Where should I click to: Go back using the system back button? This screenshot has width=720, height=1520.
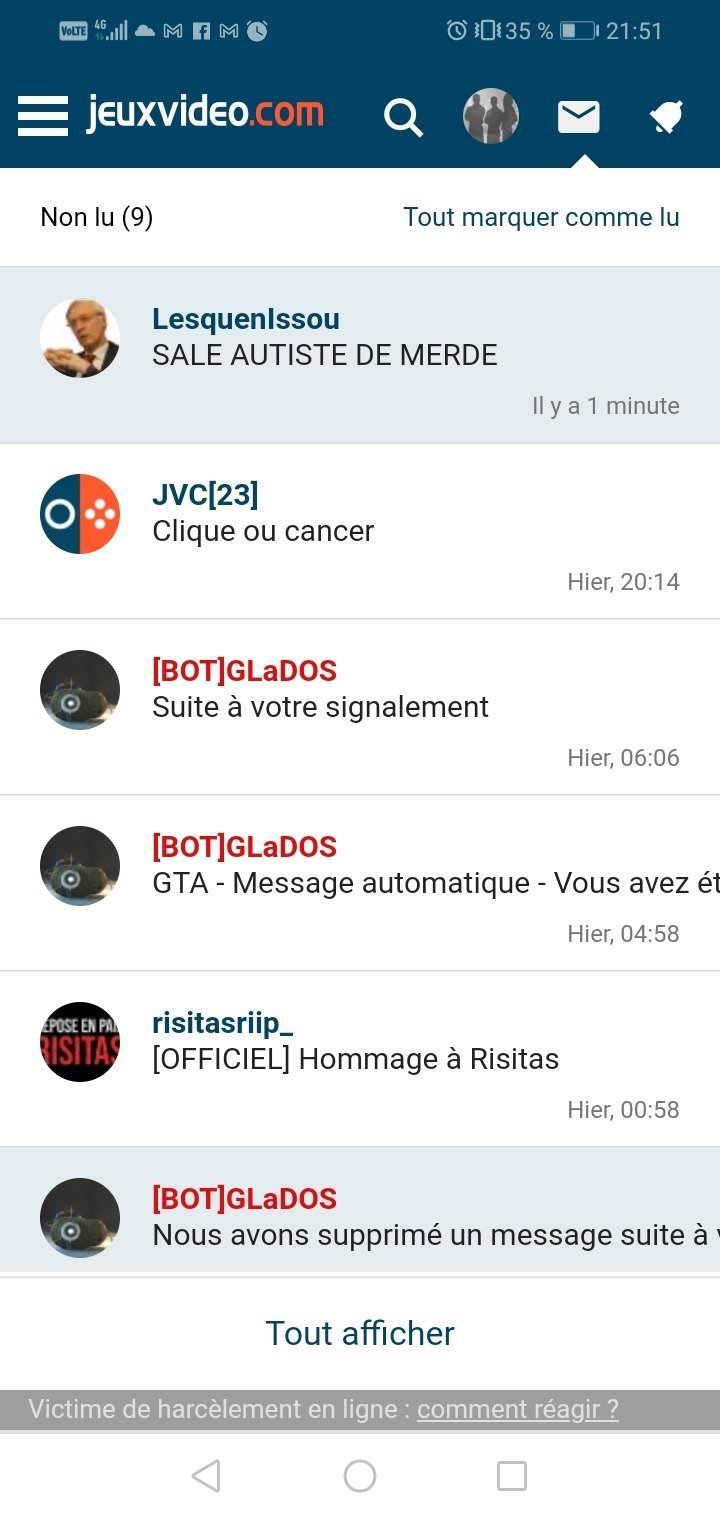point(206,1476)
